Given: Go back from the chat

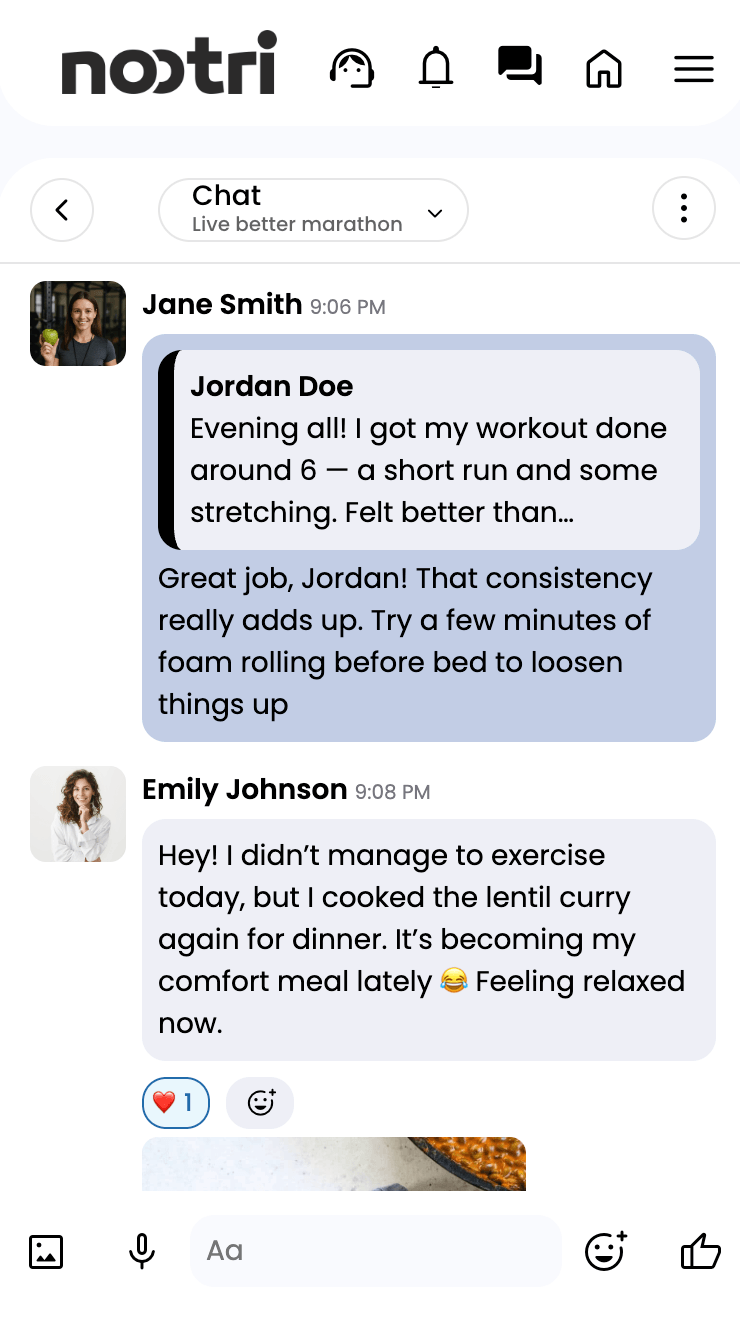Looking at the screenshot, I should click(x=62, y=210).
